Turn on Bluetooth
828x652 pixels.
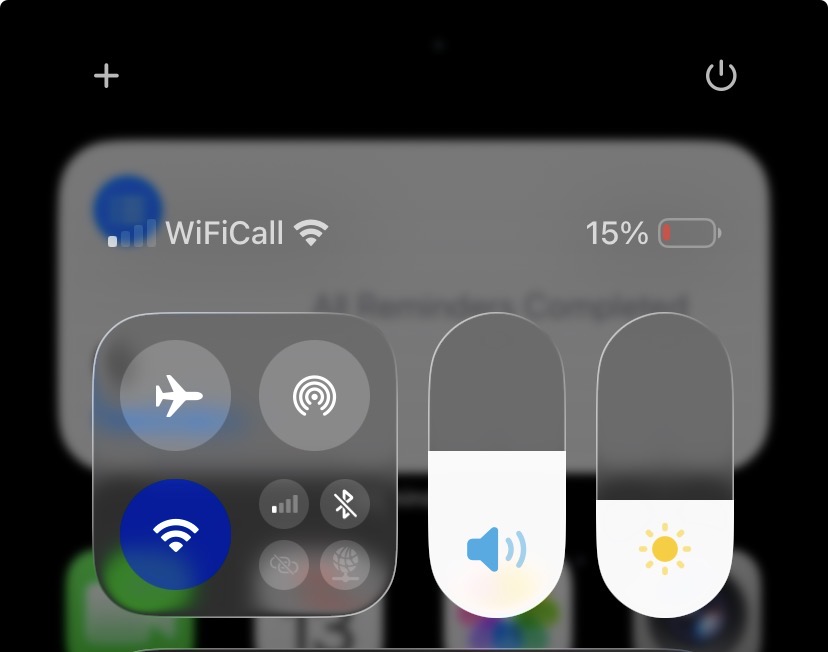point(345,504)
